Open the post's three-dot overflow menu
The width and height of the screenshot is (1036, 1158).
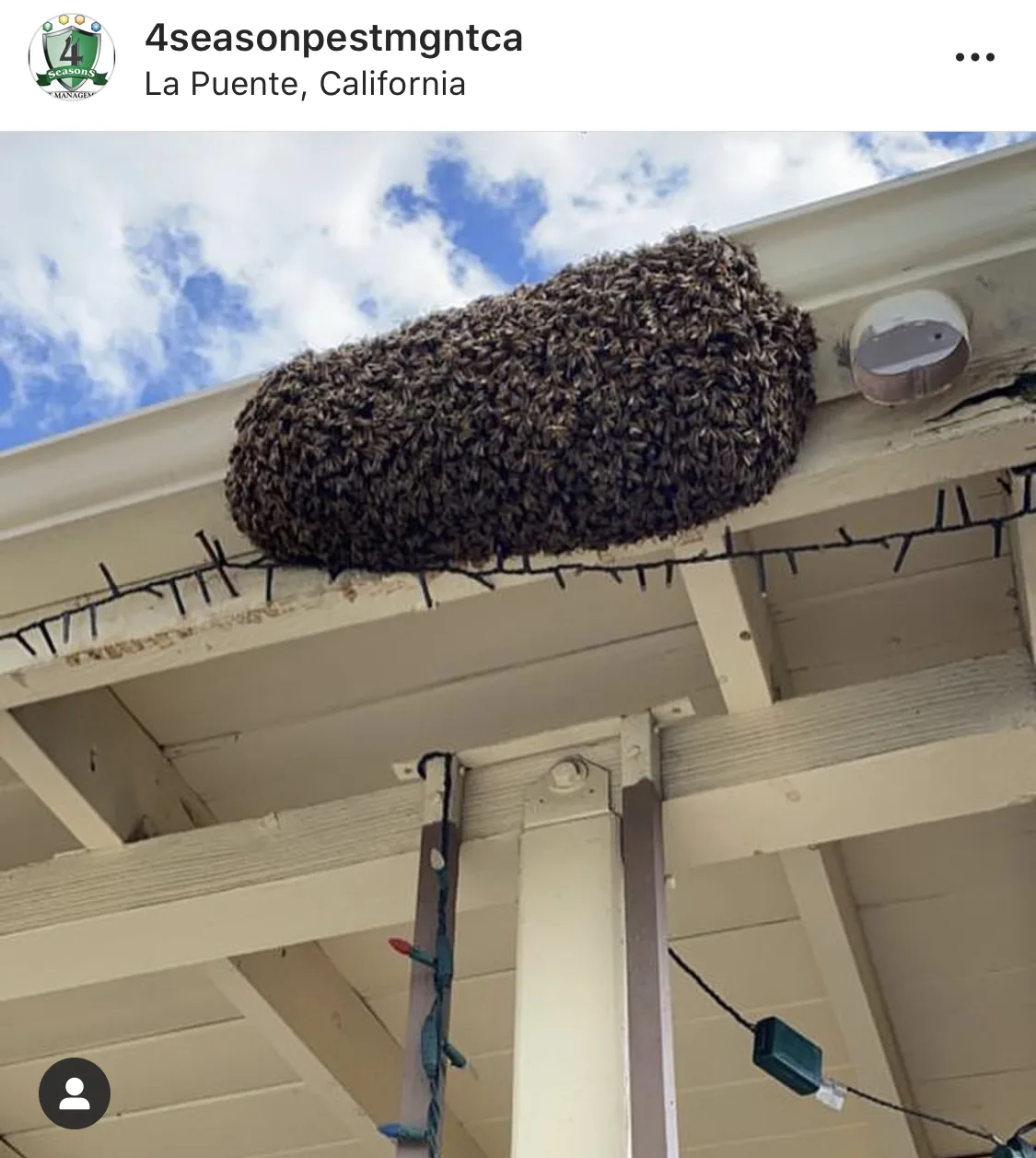tap(974, 57)
